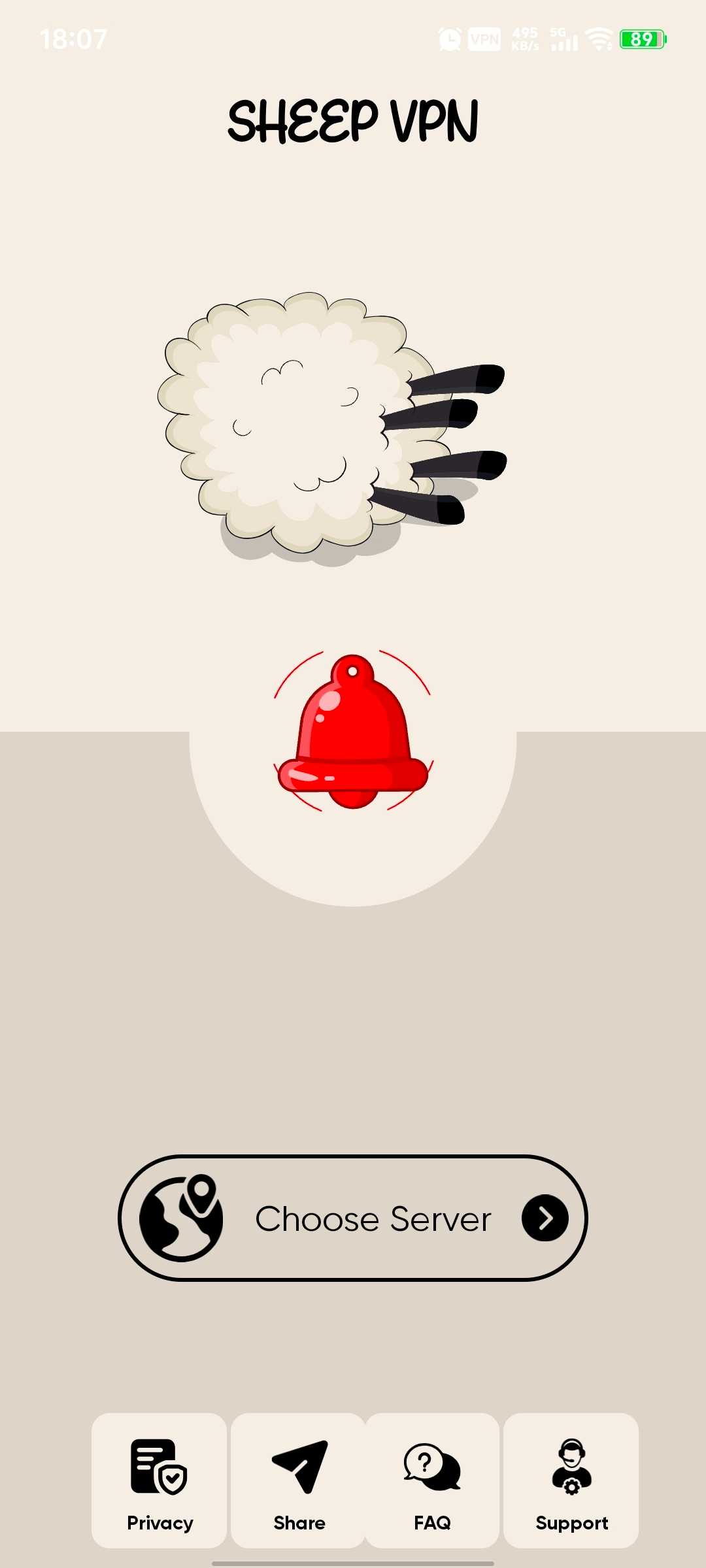Open the Privacy policy
Image resolution: width=706 pixels, height=1568 pixels.
point(160,1481)
